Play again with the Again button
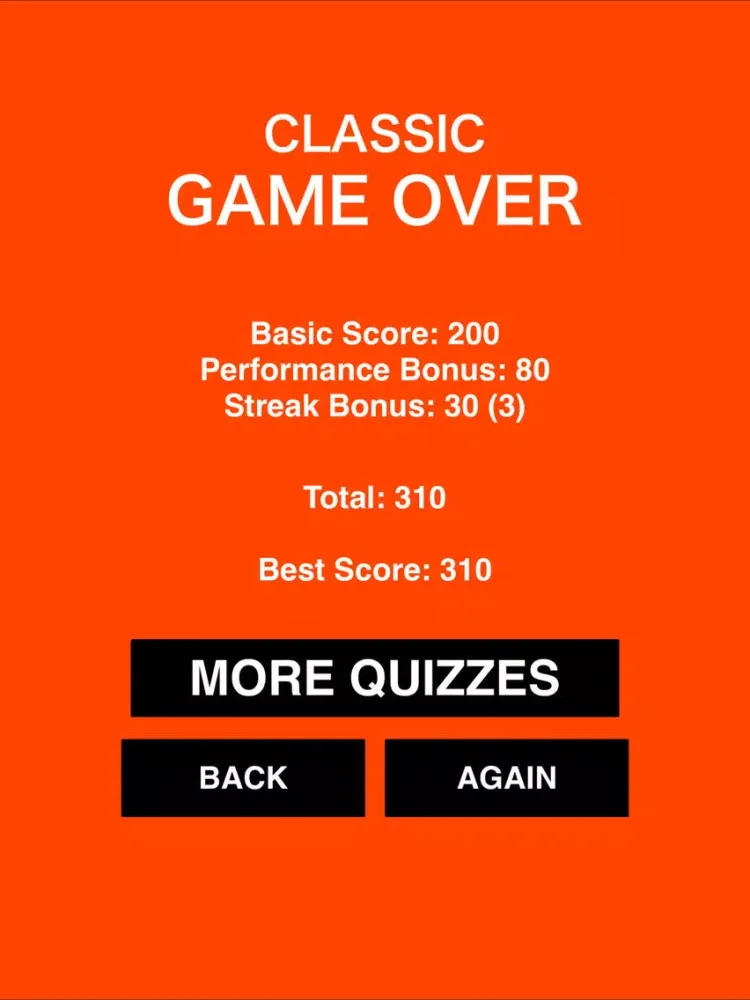Viewport: 750px width, 1000px height. (x=507, y=778)
